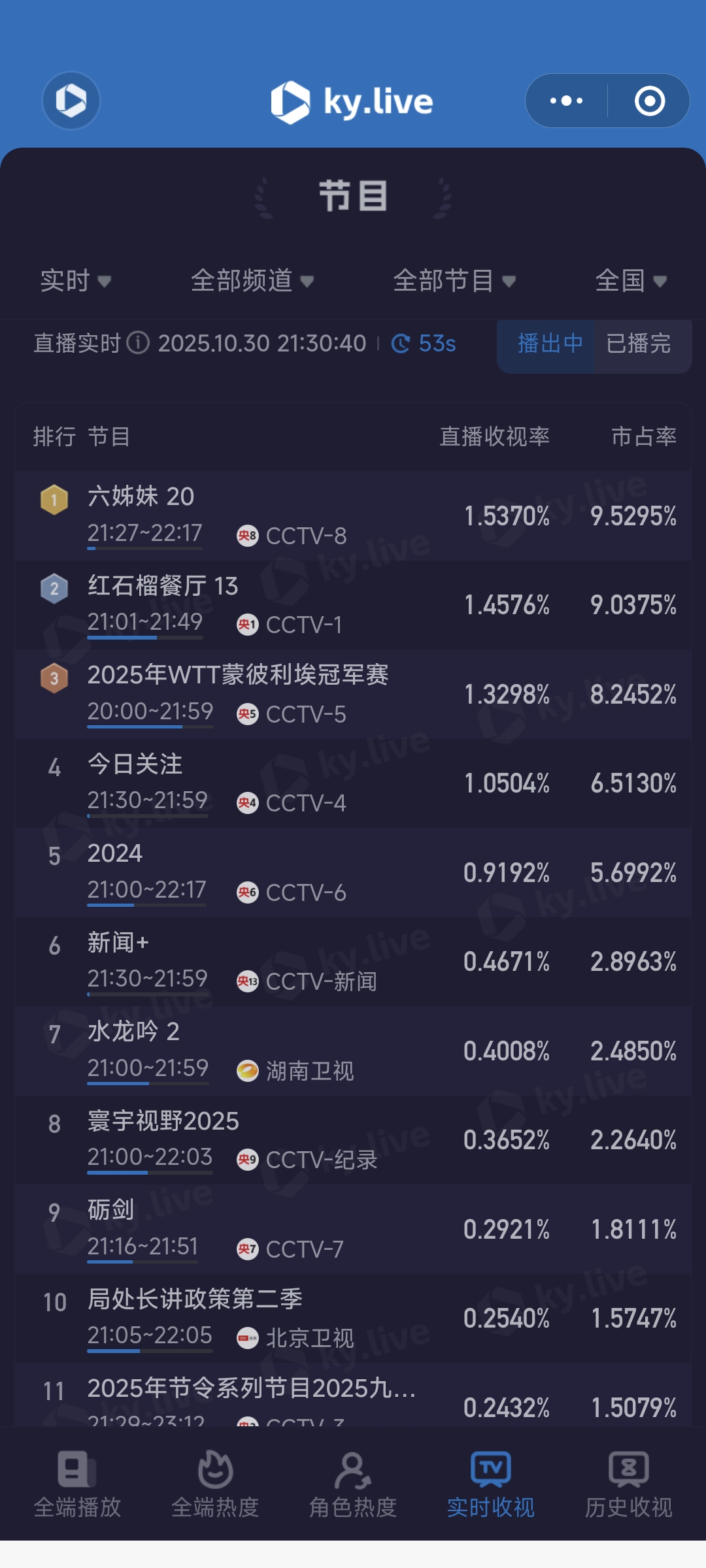The image size is (706, 1568).
Task: Select the 播出中 segment
Action: [x=549, y=344]
